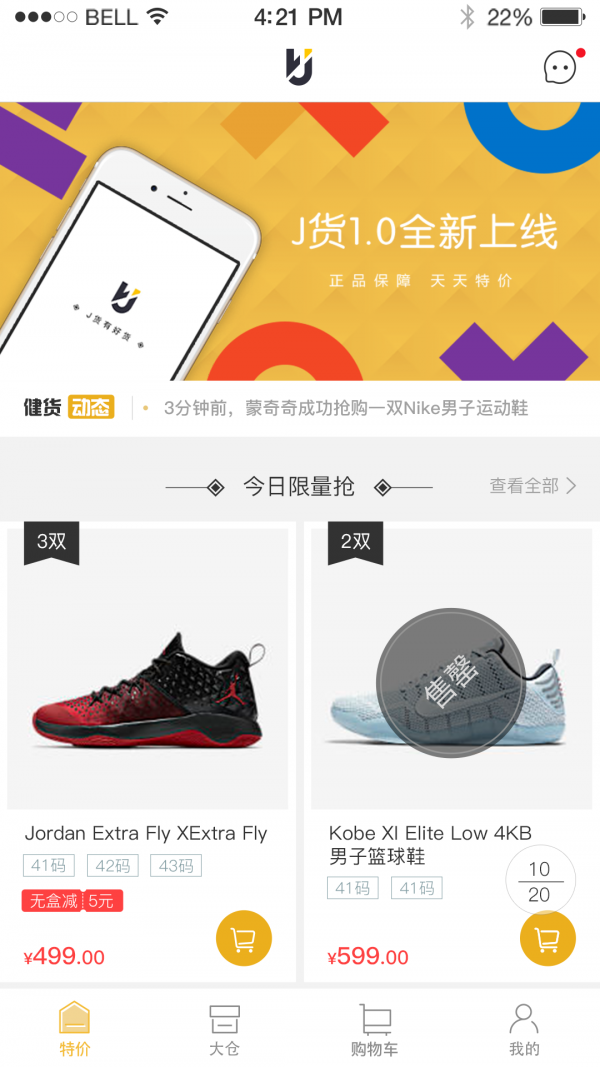Switch to the 购物车 tab
The image size is (600, 1067).
375,1030
